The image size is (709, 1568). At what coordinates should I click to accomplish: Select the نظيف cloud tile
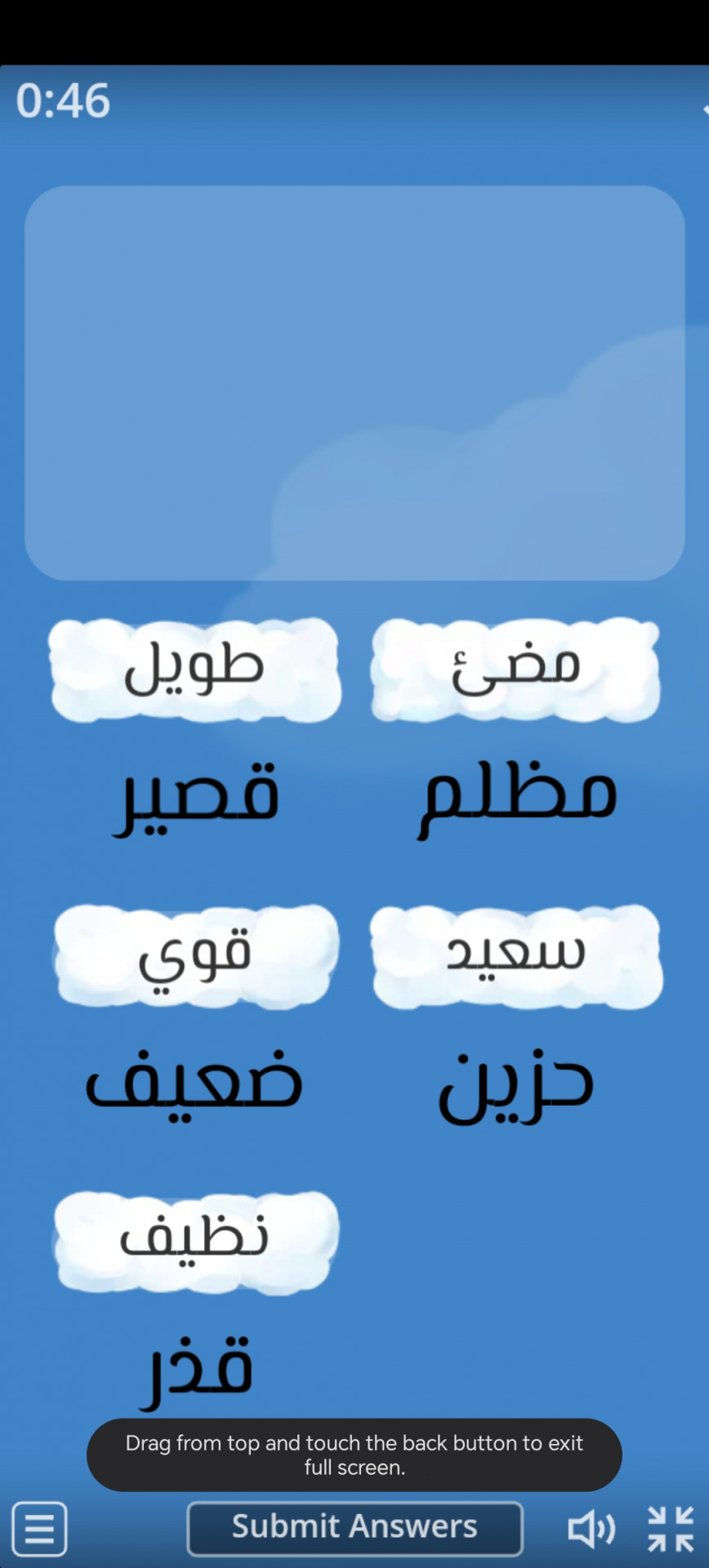click(x=196, y=1241)
